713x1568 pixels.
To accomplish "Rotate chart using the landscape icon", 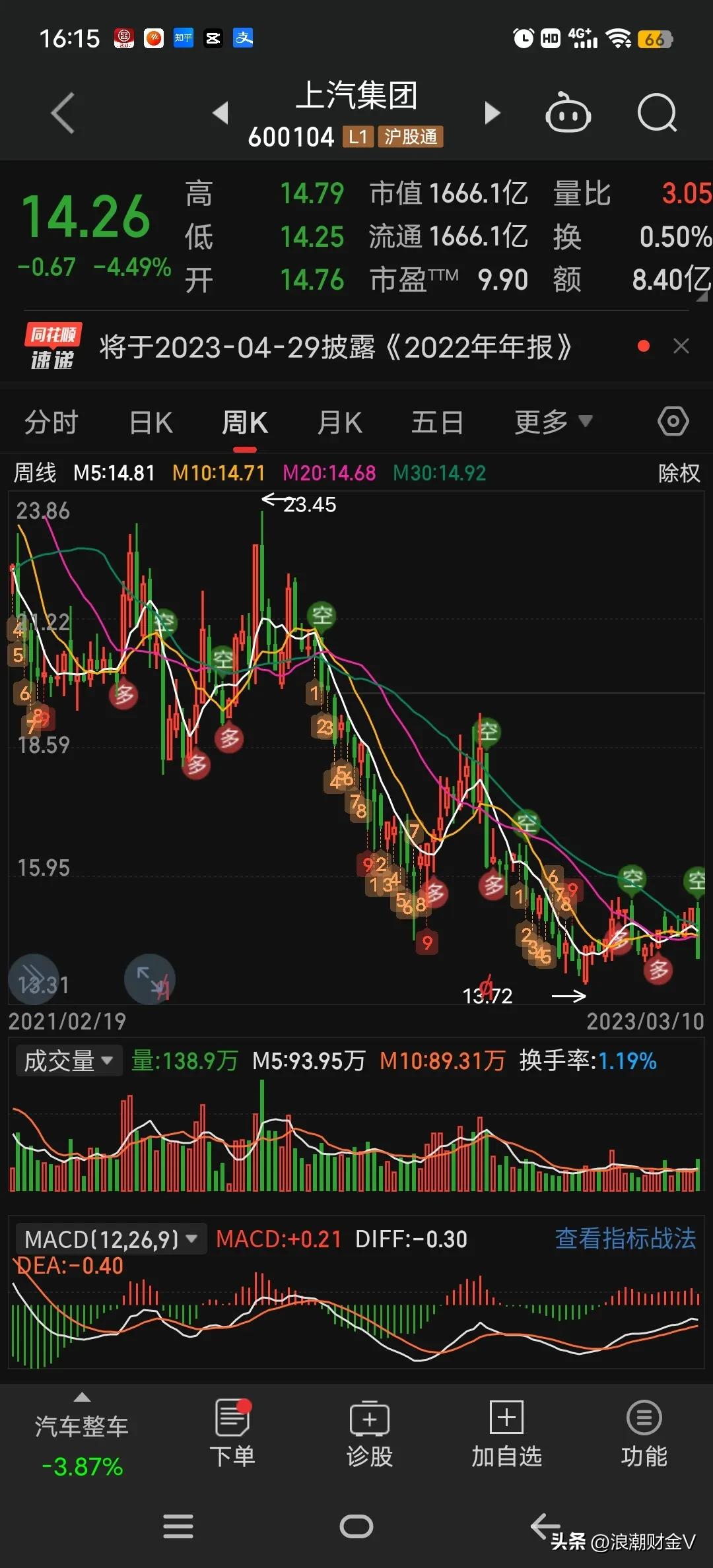I will click(149, 979).
